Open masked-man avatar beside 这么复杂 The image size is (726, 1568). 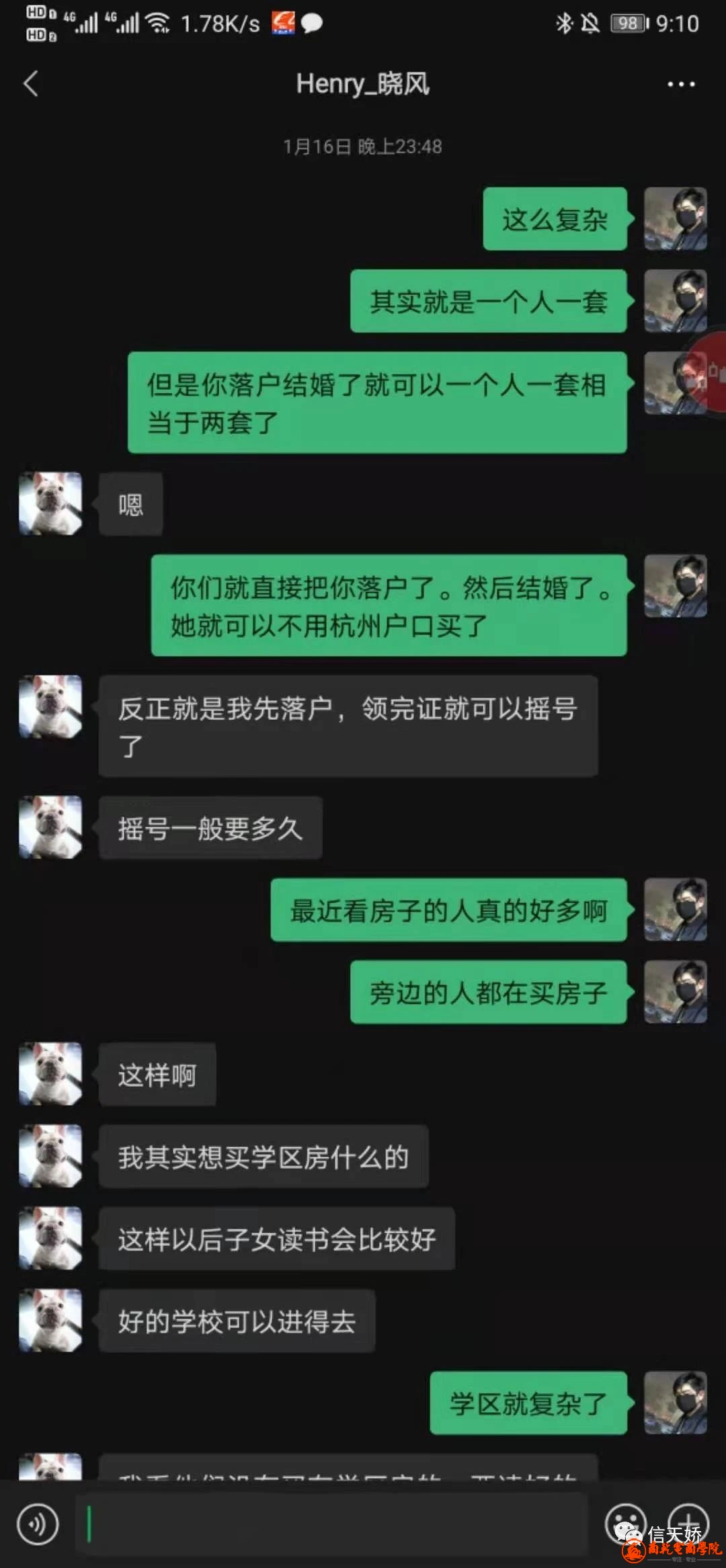point(675,219)
